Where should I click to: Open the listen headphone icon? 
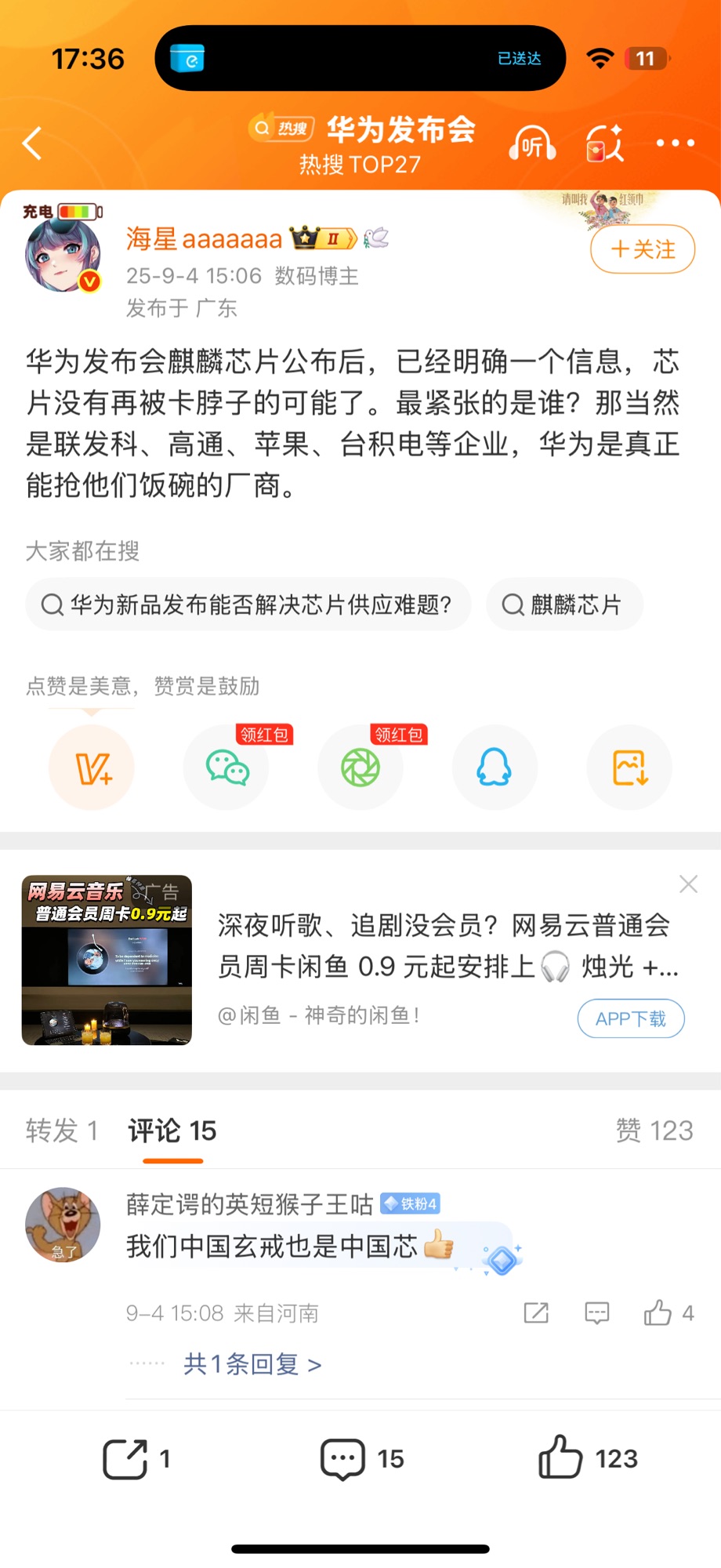click(532, 143)
